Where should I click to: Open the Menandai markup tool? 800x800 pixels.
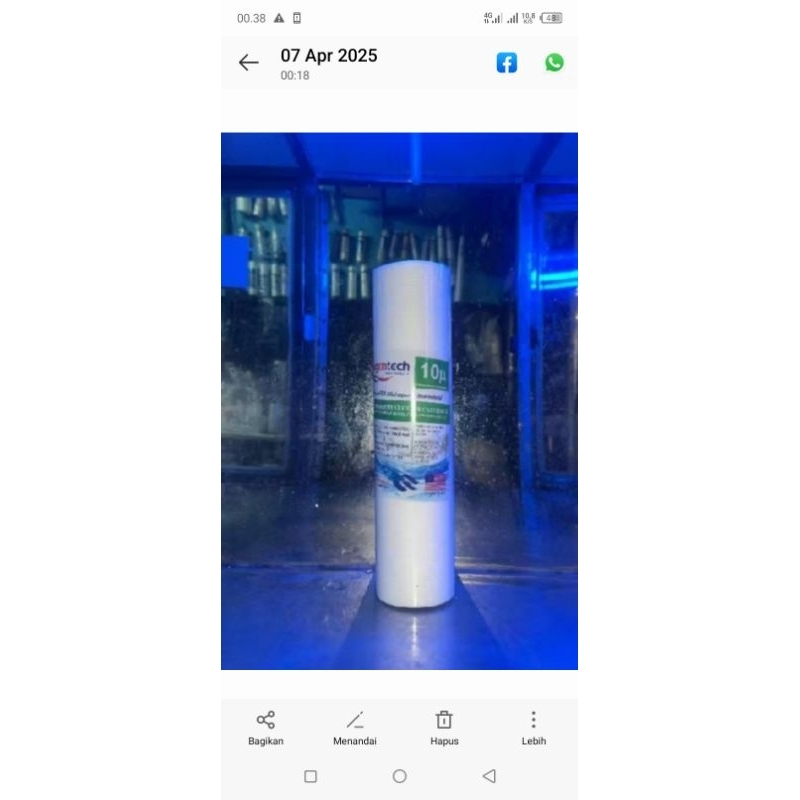pyautogui.click(x=355, y=727)
